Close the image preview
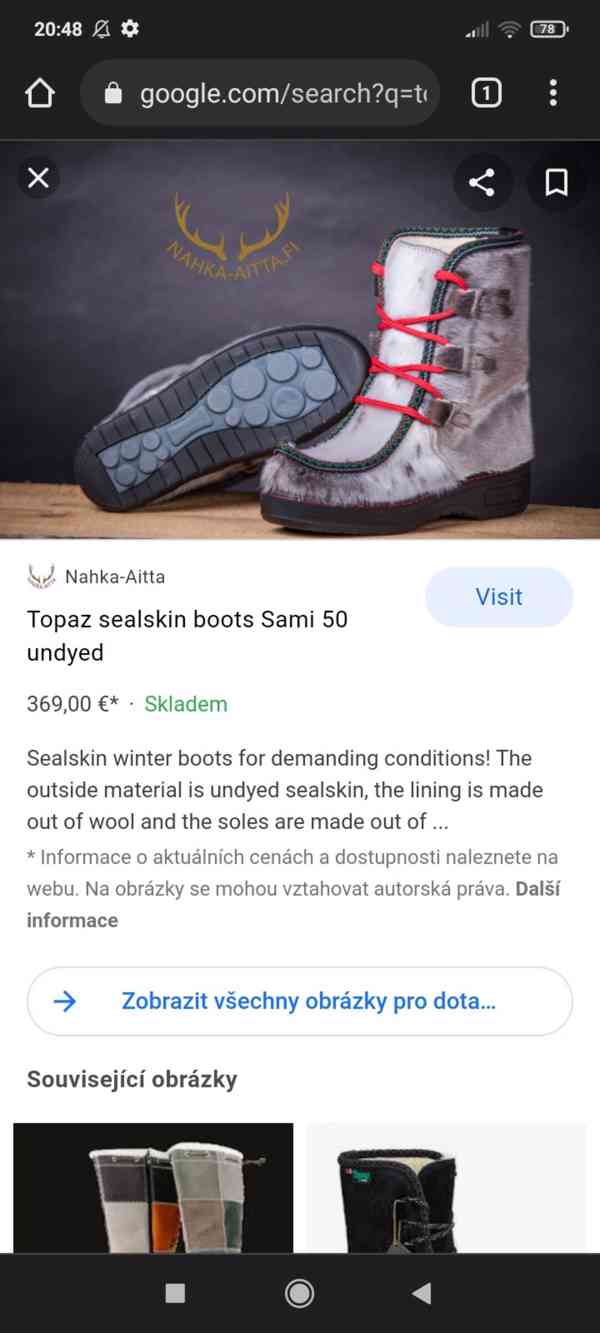The image size is (600, 1333). point(38,179)
